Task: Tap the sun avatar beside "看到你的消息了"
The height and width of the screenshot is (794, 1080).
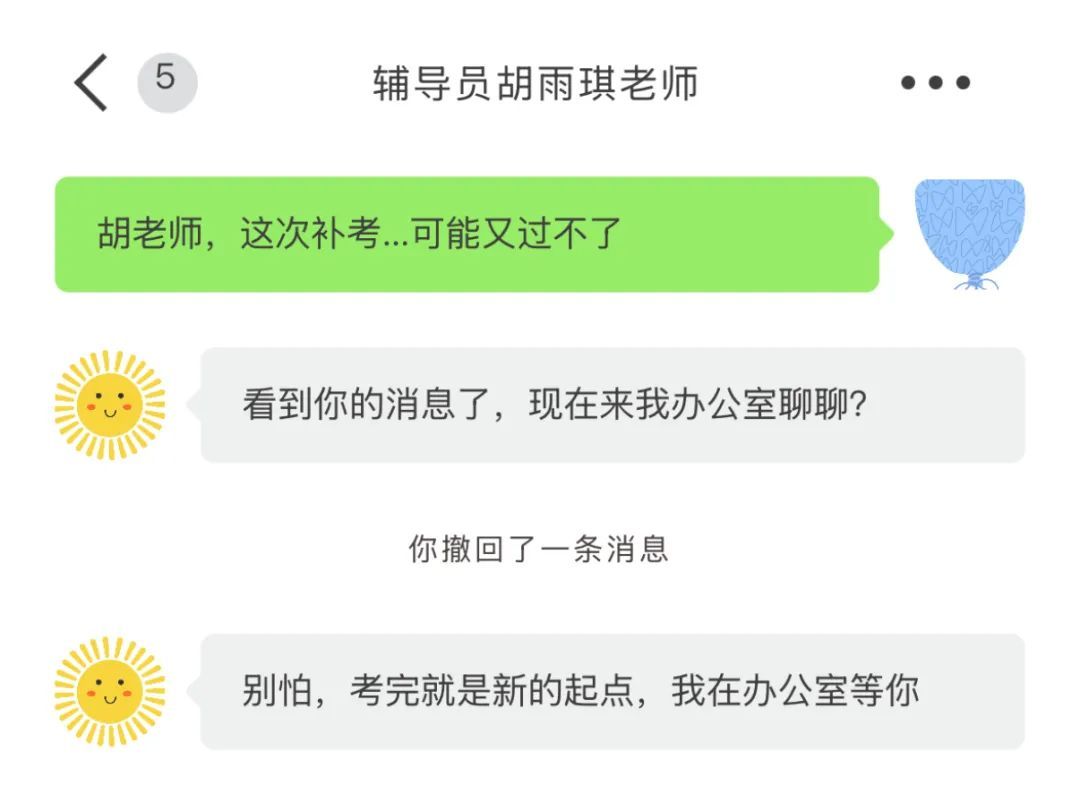Action: (x=110, y=405)
